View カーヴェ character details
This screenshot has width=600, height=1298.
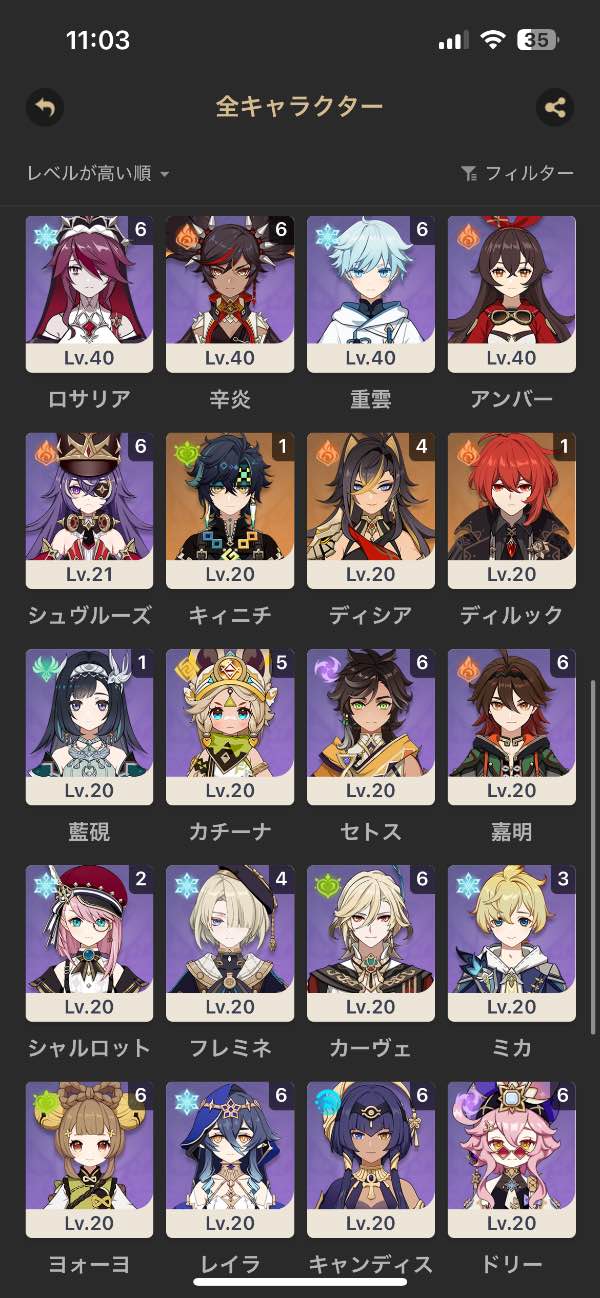coord(371,942)
